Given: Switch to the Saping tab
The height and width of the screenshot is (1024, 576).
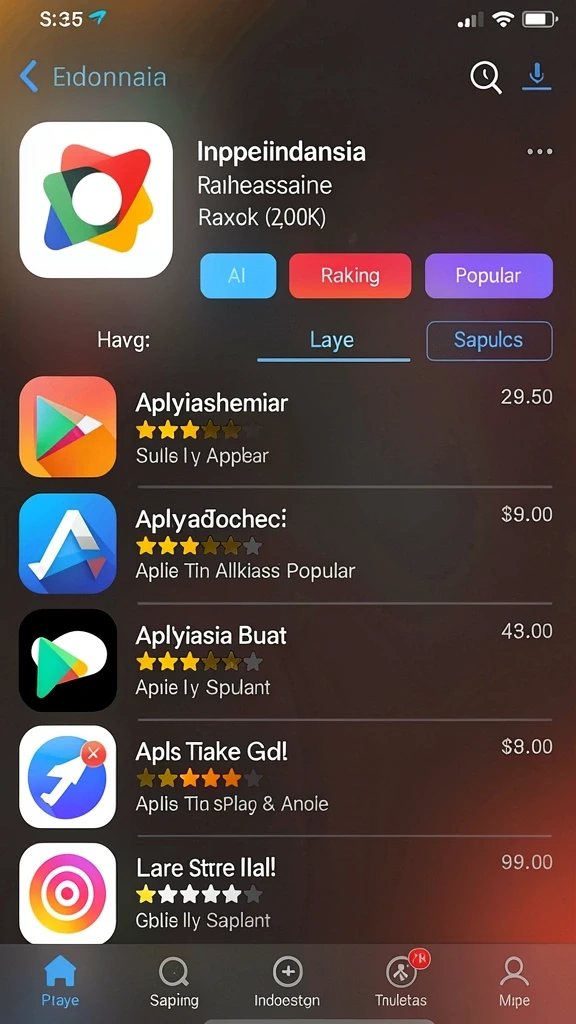Looking at the screenshot, I should tap(174, 982).
